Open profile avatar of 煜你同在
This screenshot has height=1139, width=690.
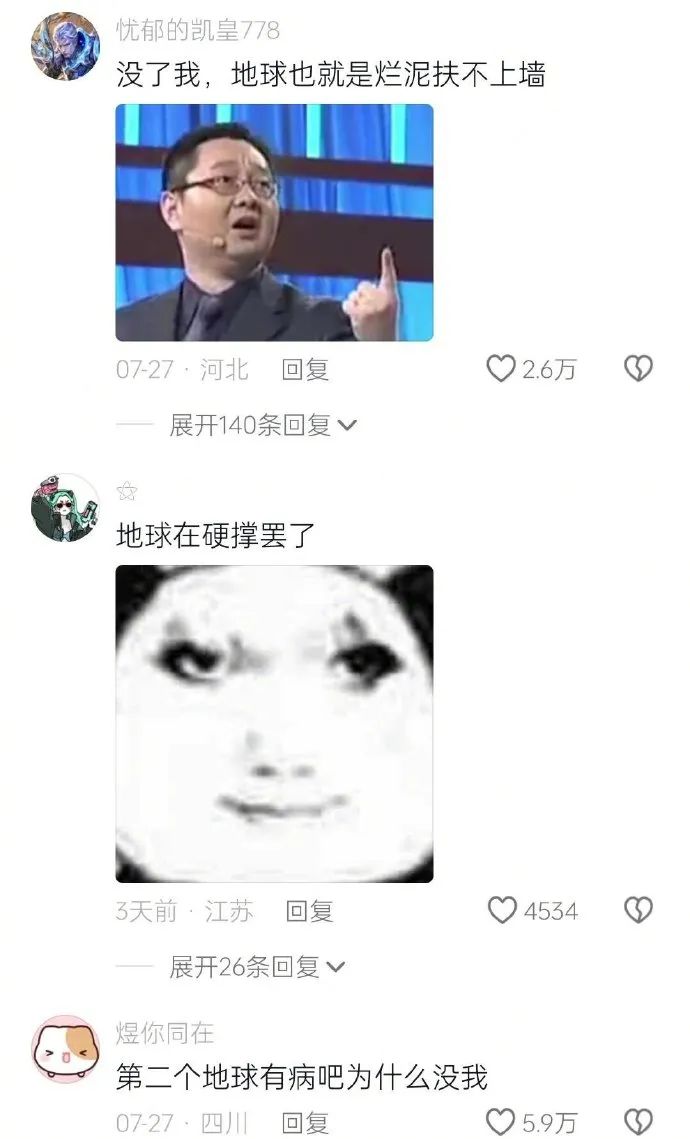click(65, 1049)
